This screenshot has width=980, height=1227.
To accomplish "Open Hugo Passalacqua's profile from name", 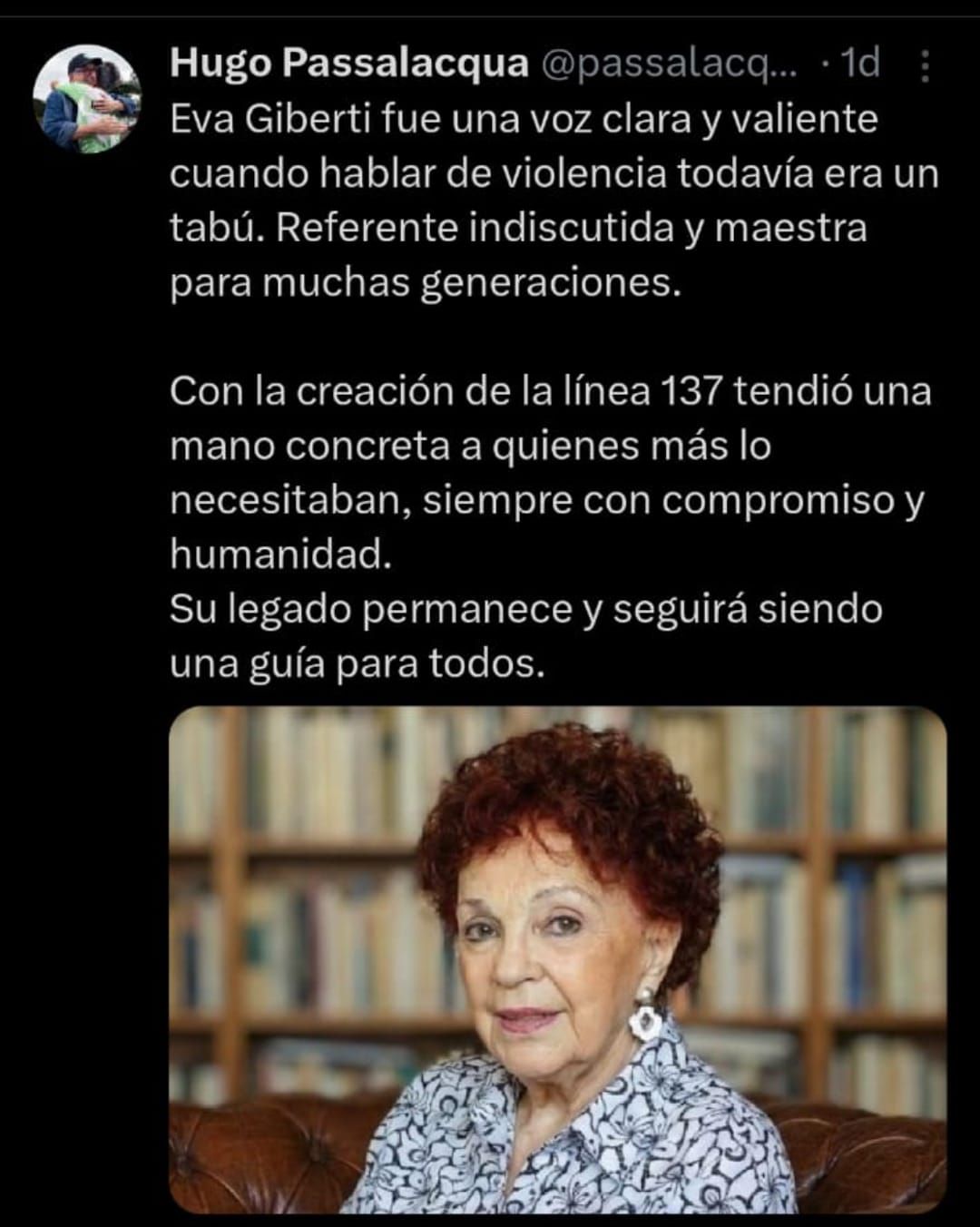I will click(348, 64).
